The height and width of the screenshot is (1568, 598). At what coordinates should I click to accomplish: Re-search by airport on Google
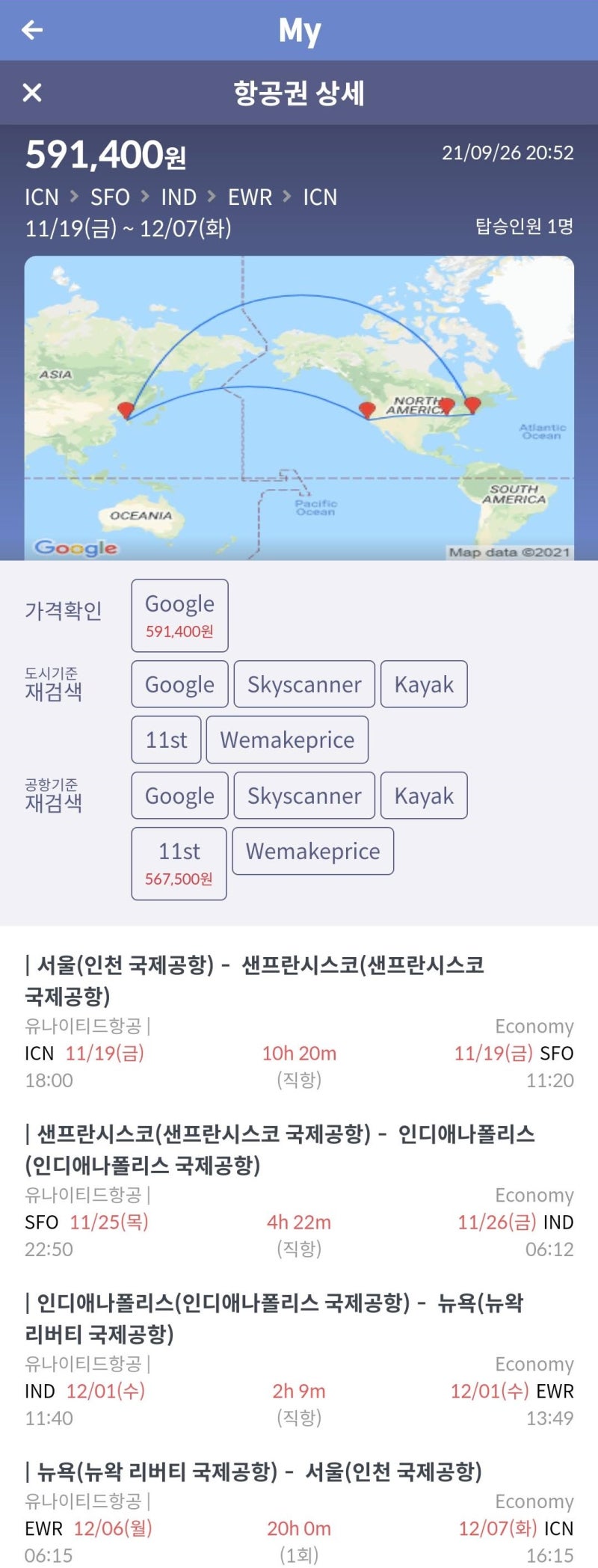179,796
